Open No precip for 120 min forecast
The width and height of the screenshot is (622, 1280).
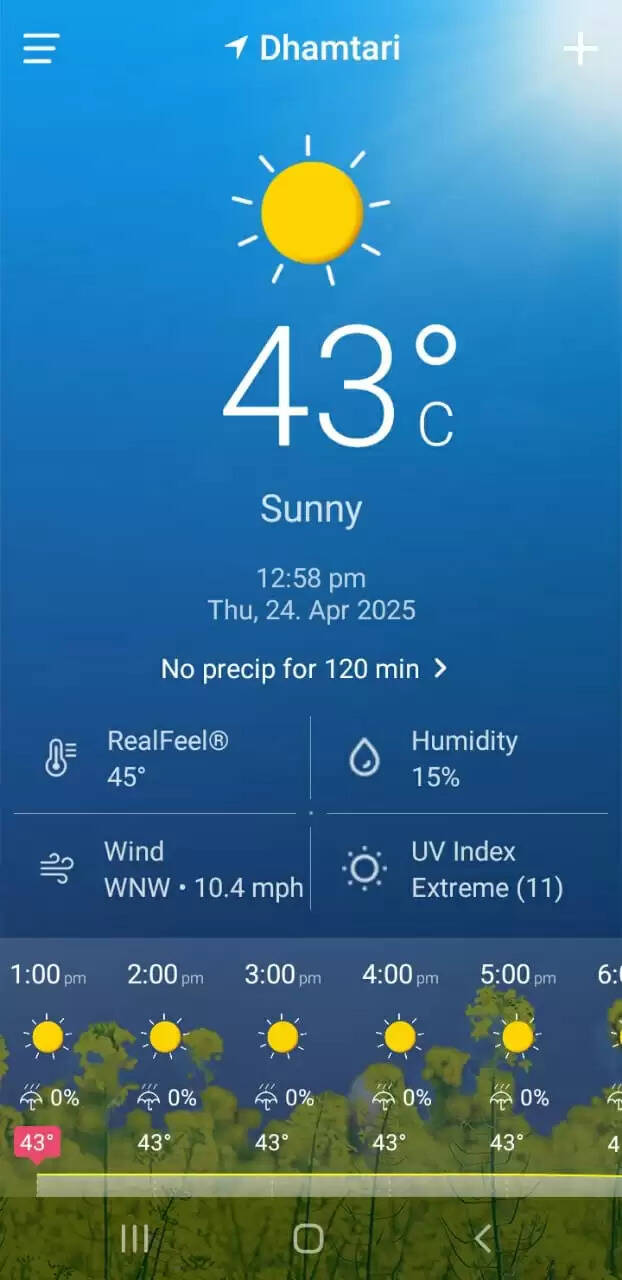tap(305, 669)
